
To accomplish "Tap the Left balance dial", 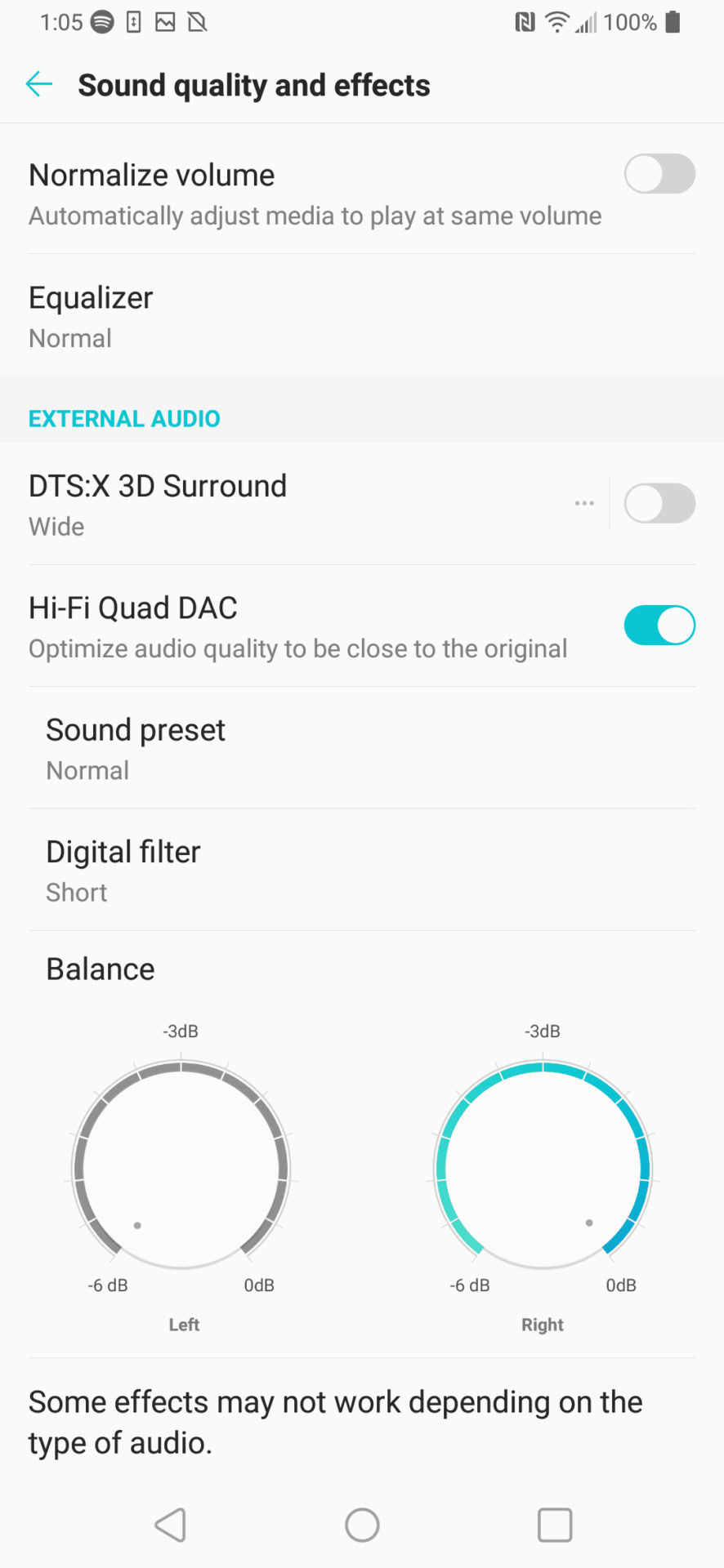I will click(181, 1165).
